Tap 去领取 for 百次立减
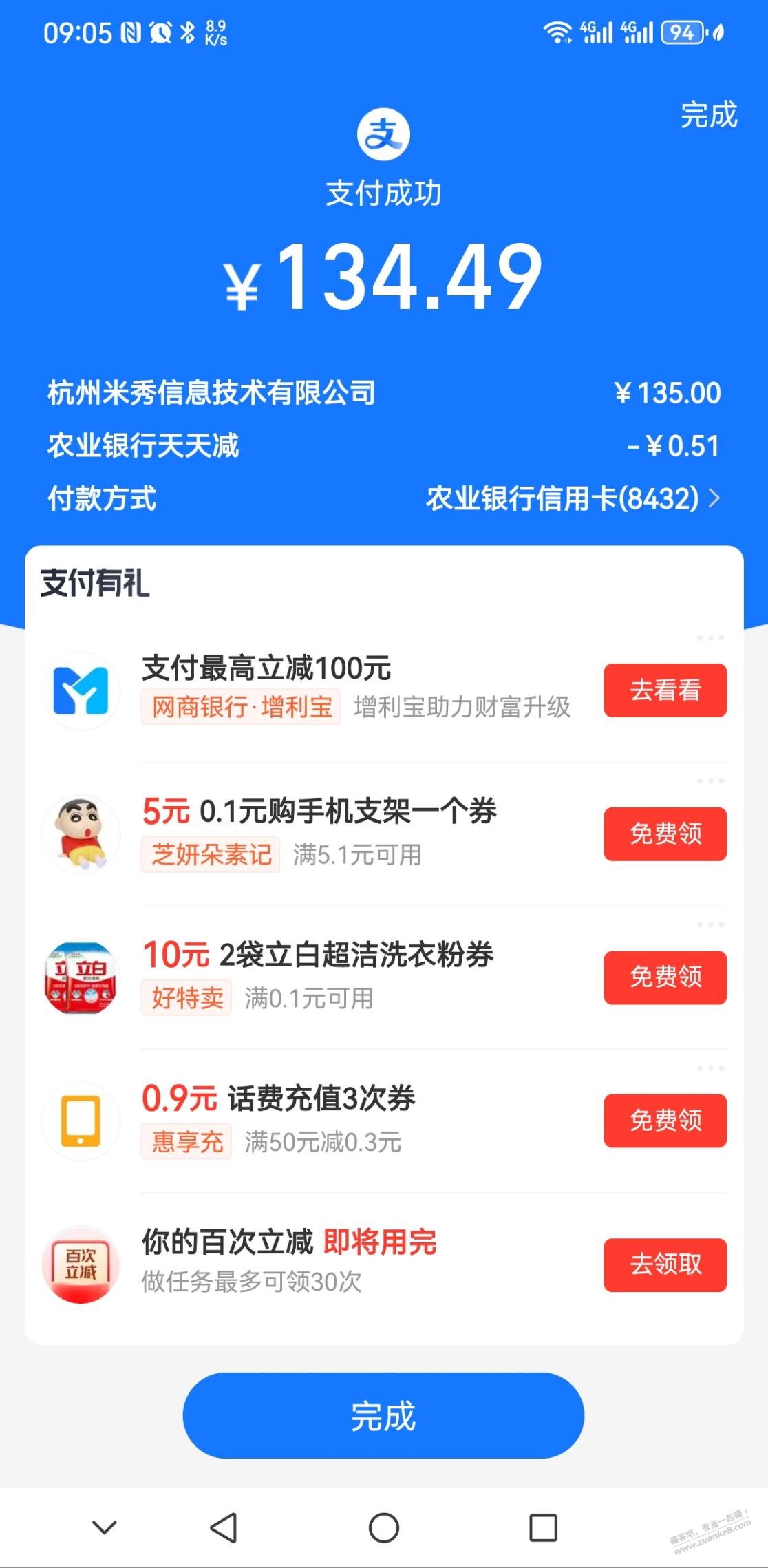Screen dimensions: 768x1568 (665, 1264)
